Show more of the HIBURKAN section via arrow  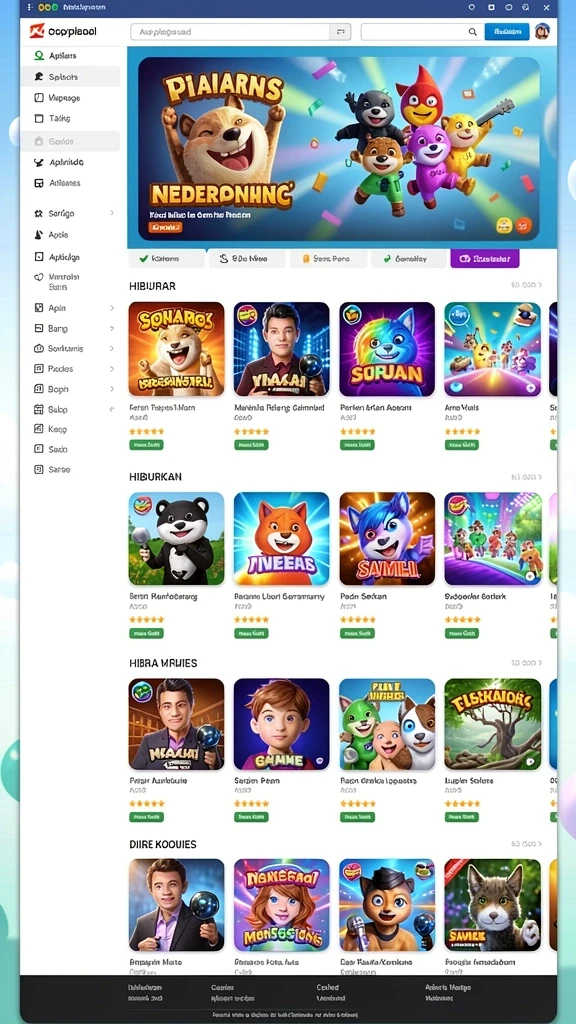point(540,477)
